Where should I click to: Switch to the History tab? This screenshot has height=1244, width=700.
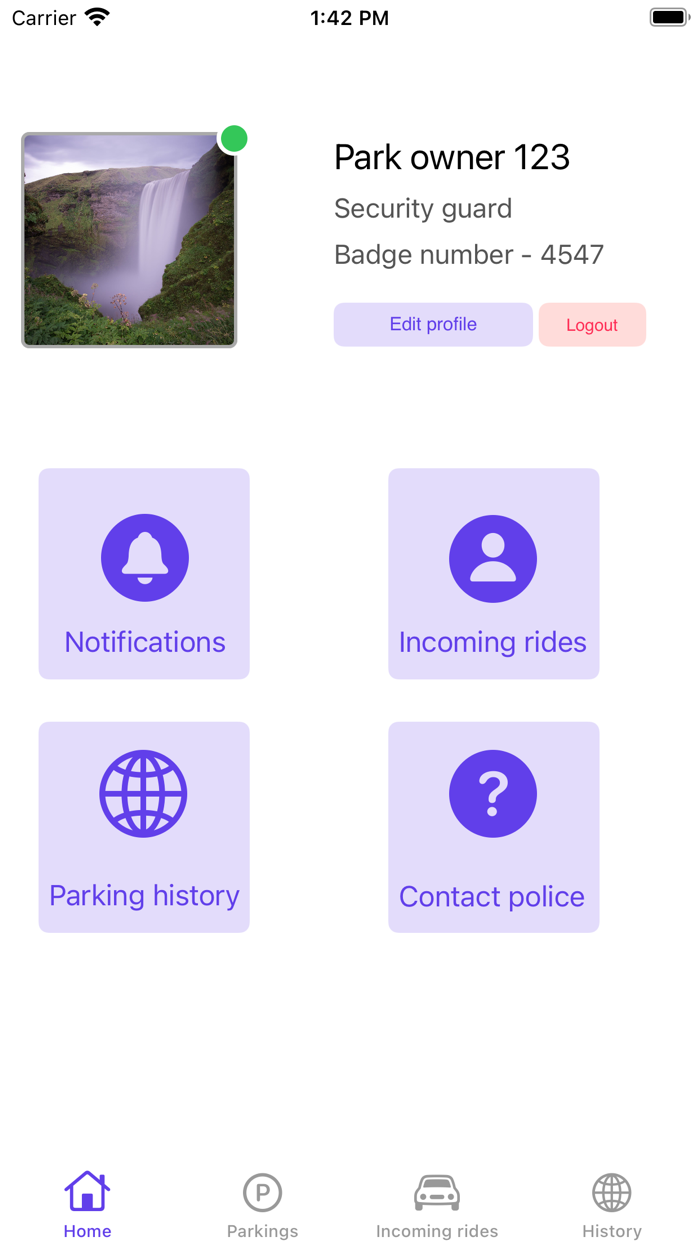click(611, 1205)
